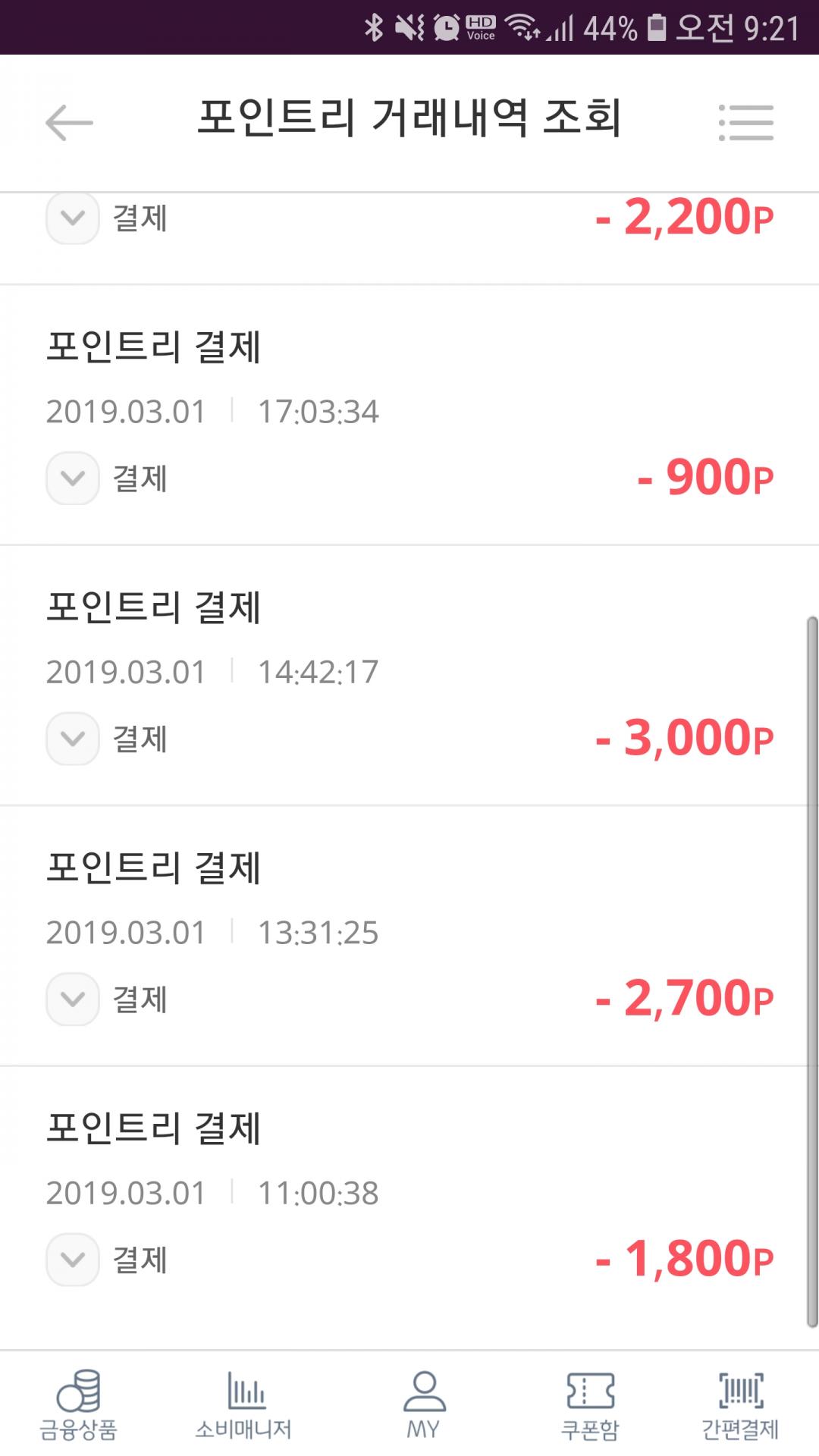Expand details for the 2,200P payment
Viewport: 819px width, 1456px height.
tap(73, 218)
